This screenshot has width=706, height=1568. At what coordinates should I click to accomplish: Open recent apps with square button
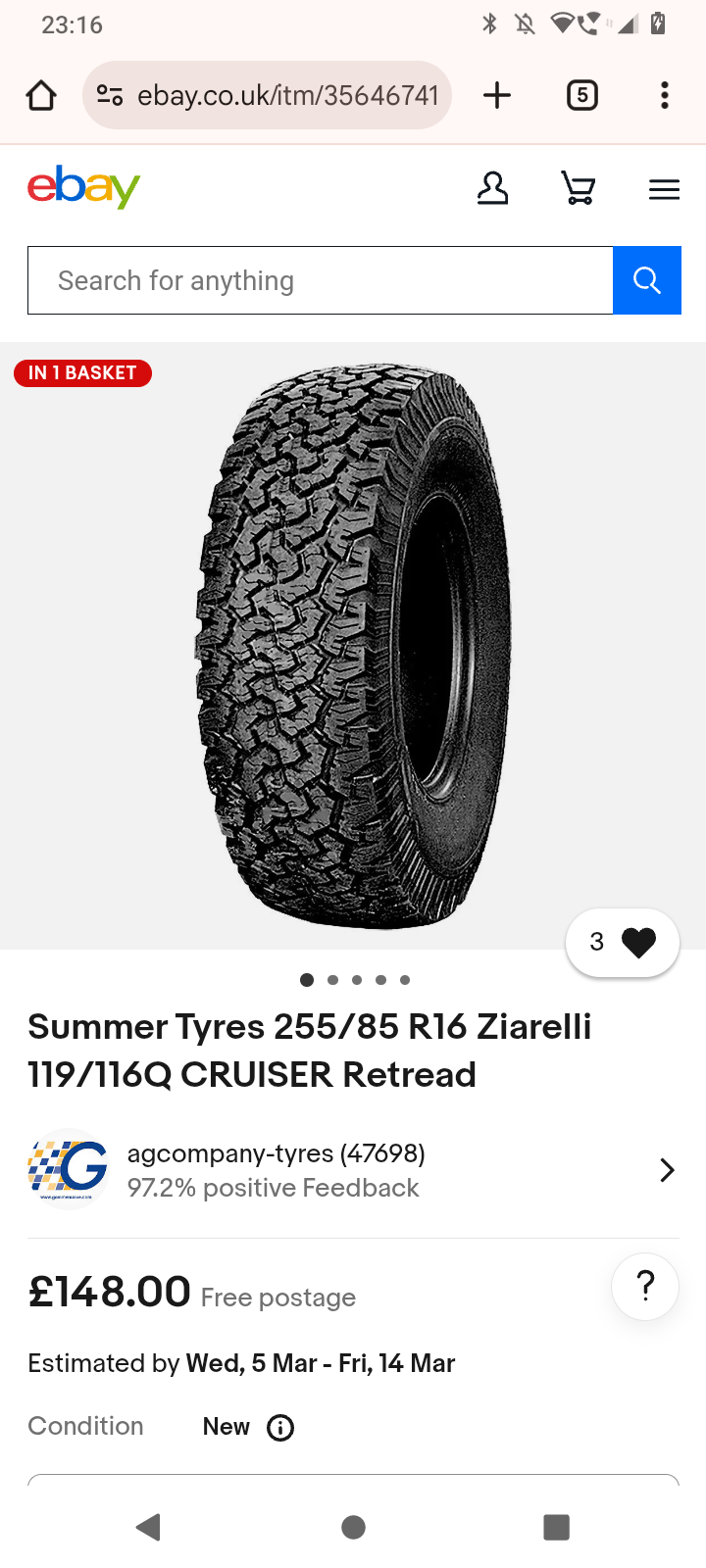[x=556, y=1527]
